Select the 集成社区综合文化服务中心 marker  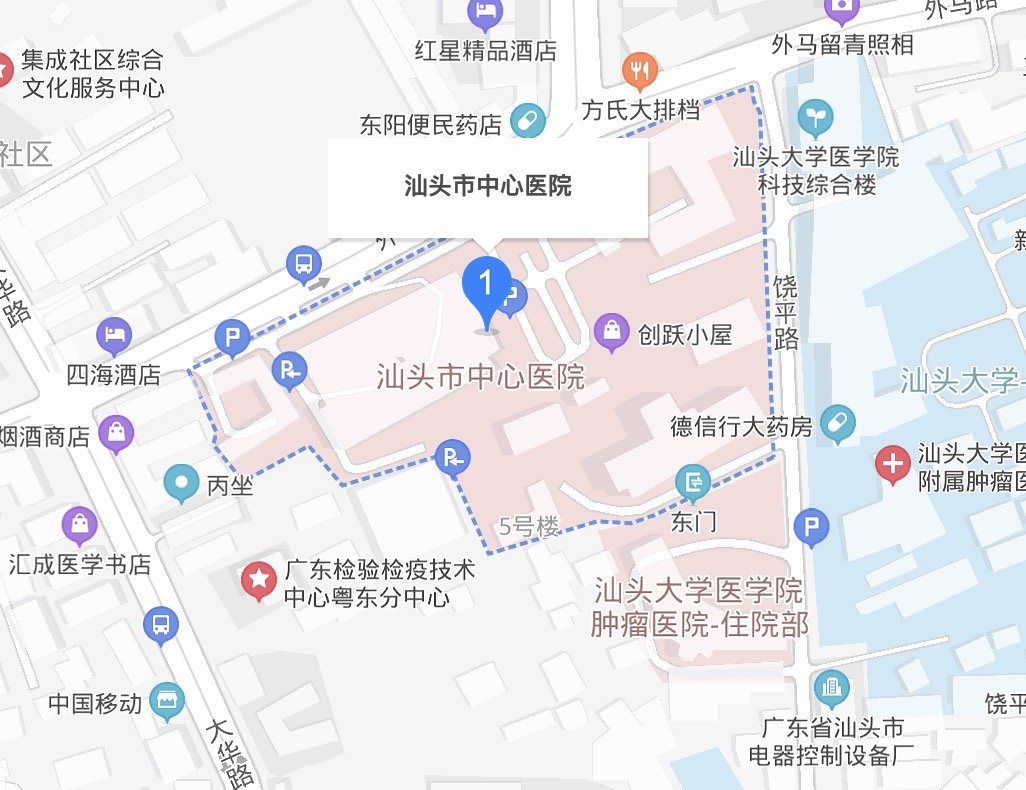4,70
